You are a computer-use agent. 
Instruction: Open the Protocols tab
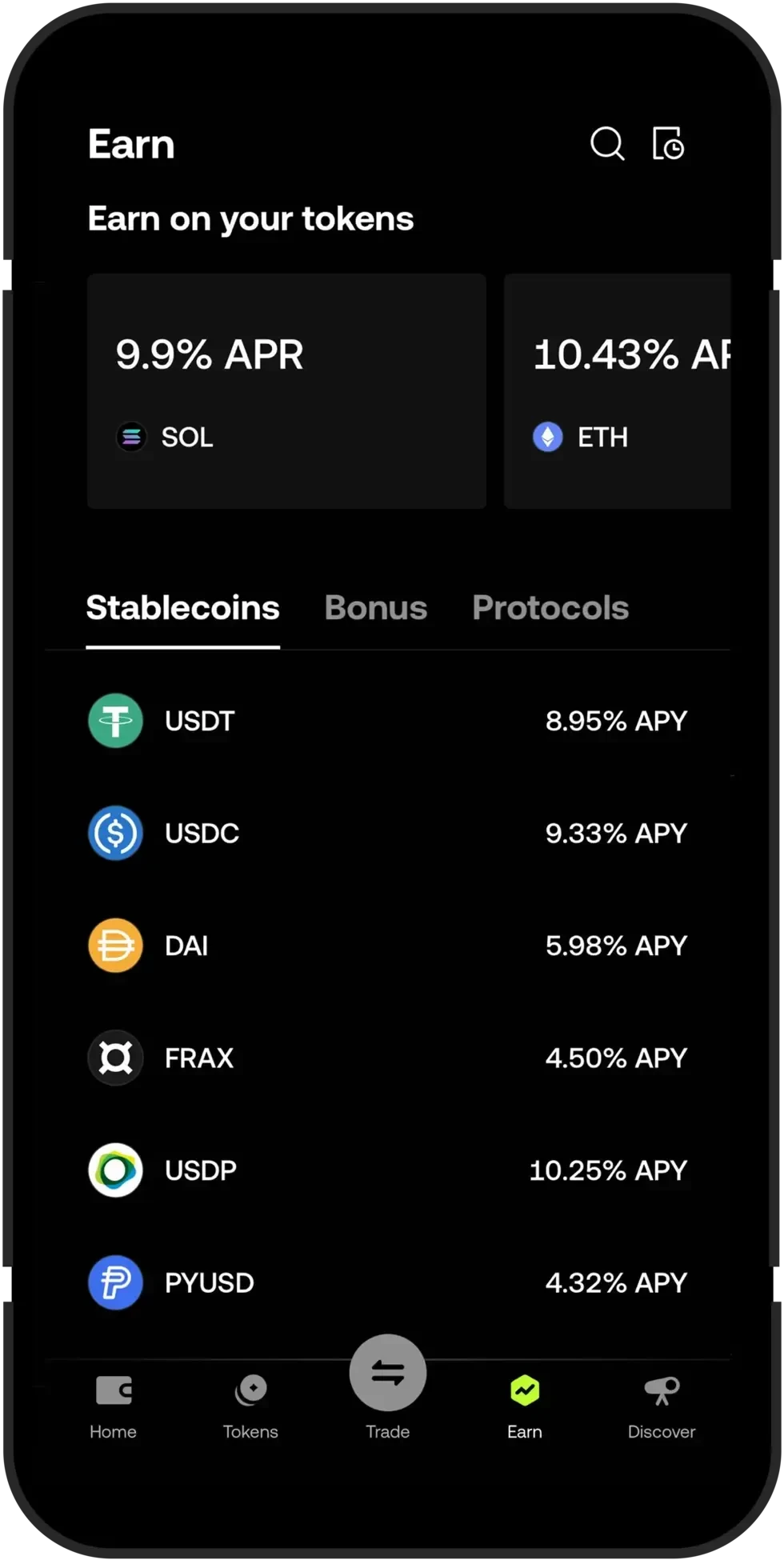tap(550, 607)
